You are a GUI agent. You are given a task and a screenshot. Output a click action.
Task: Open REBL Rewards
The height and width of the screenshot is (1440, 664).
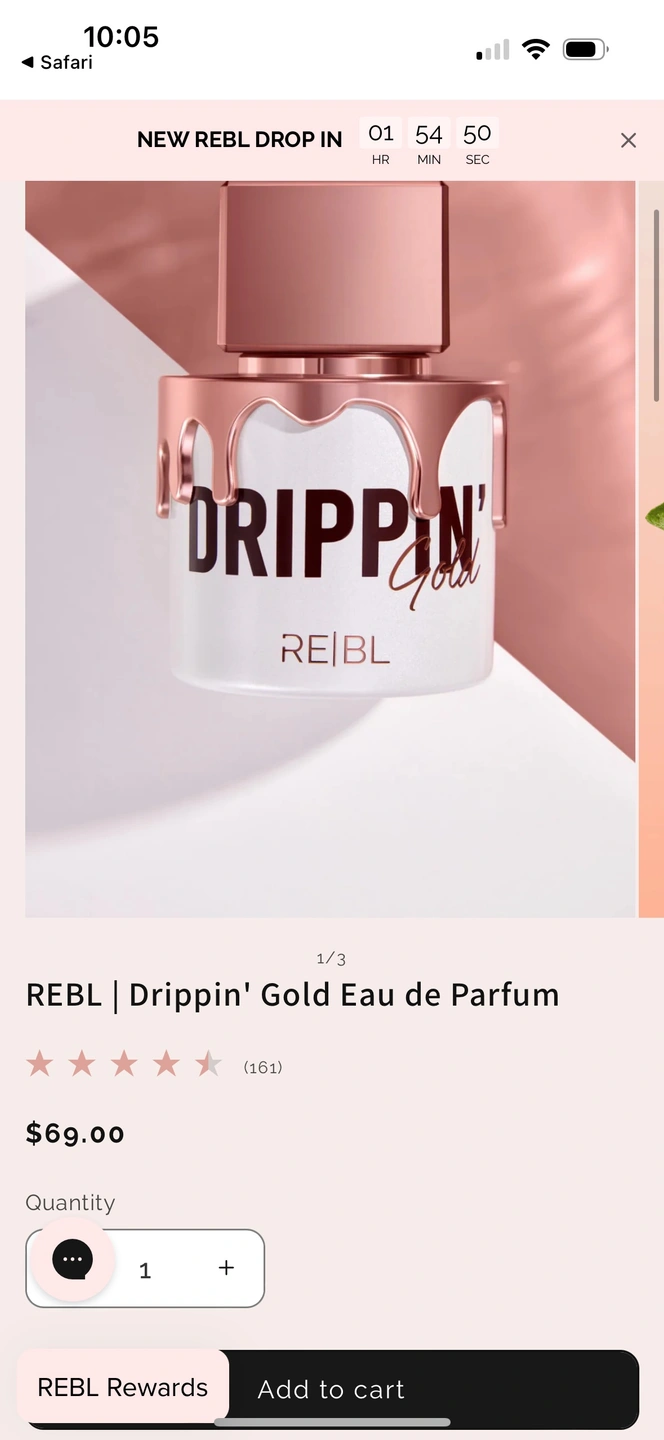(x=123, y=1387)
